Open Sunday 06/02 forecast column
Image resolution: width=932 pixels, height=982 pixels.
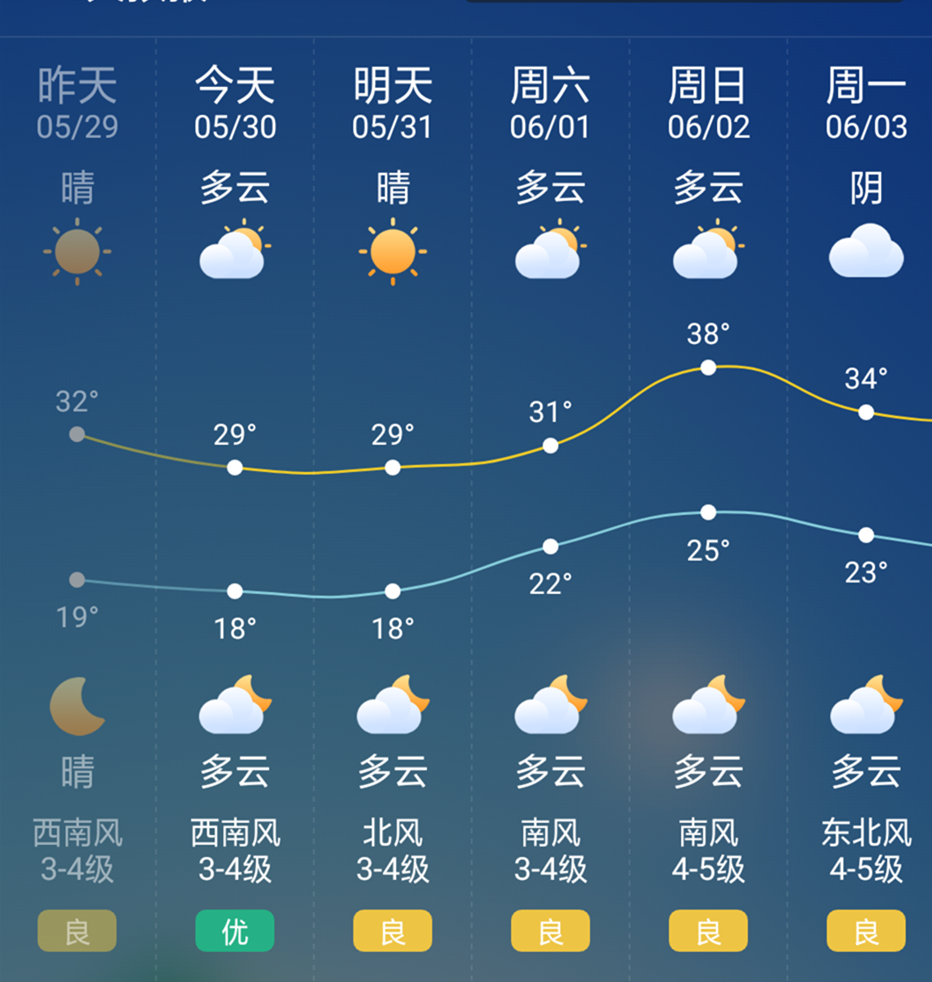point(708,105)
